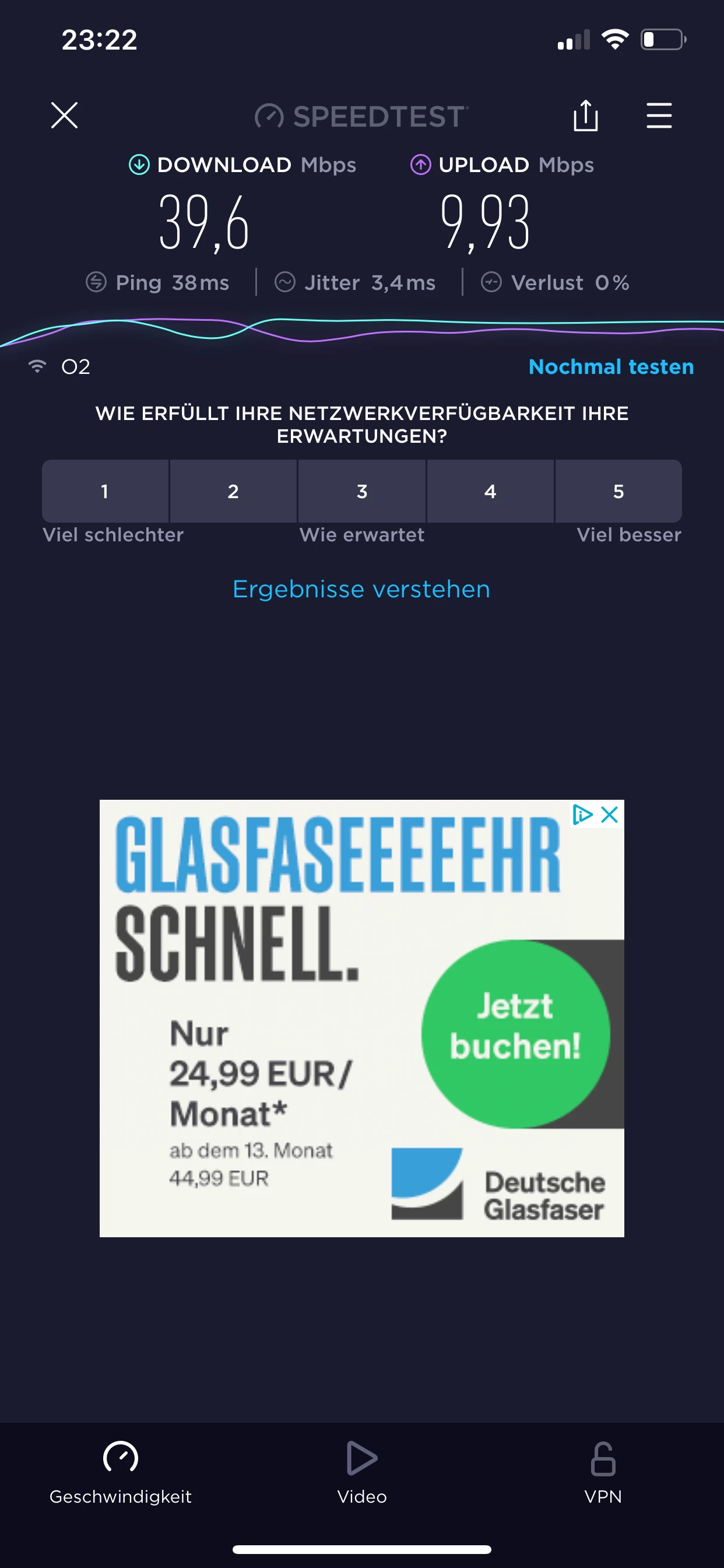Share the speed test result
Screen dimensions: 724x1568
(x=585, y=115)
